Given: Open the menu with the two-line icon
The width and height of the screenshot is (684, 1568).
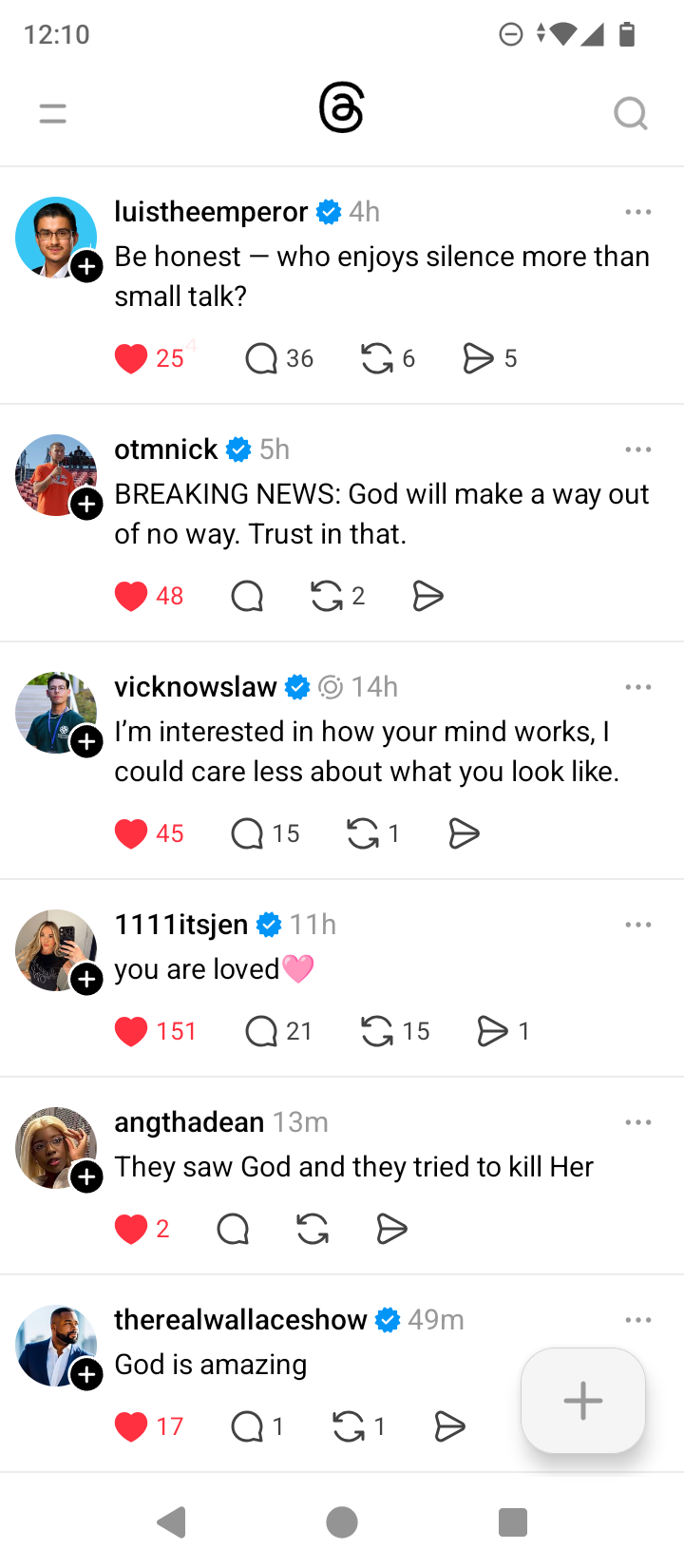Looking at the screenshot, I should pos(53,114).
